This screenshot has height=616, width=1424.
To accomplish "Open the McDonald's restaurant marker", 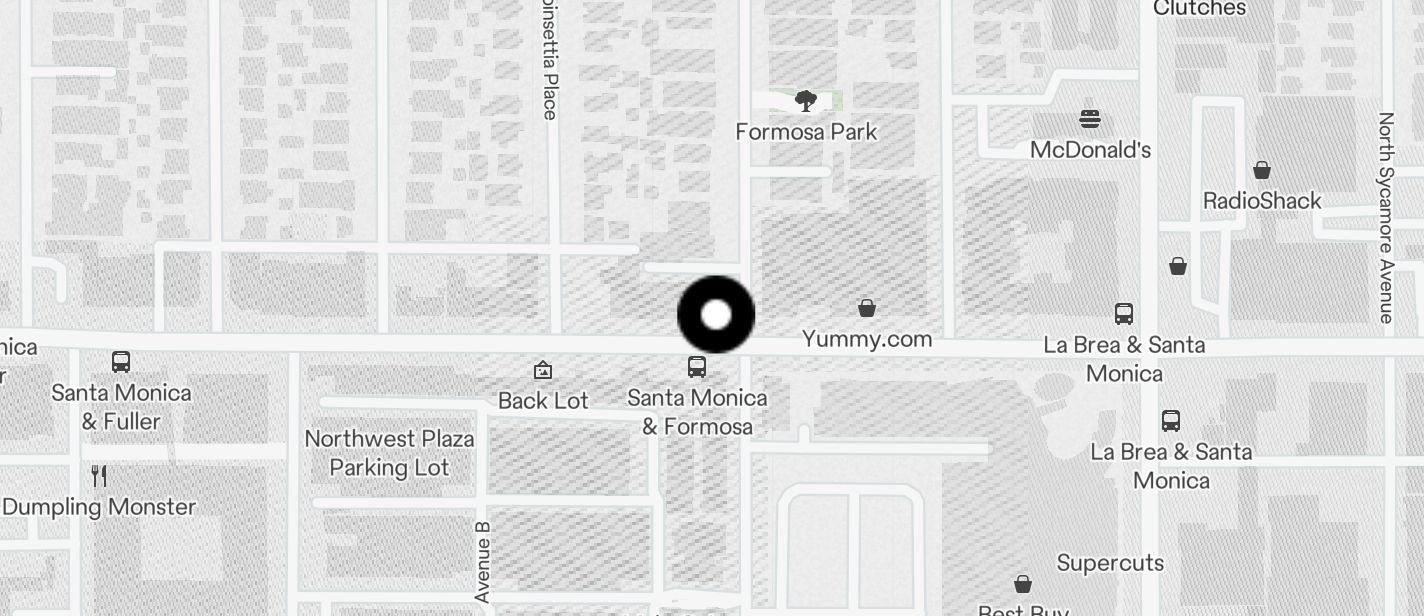I will point(1090,120).
